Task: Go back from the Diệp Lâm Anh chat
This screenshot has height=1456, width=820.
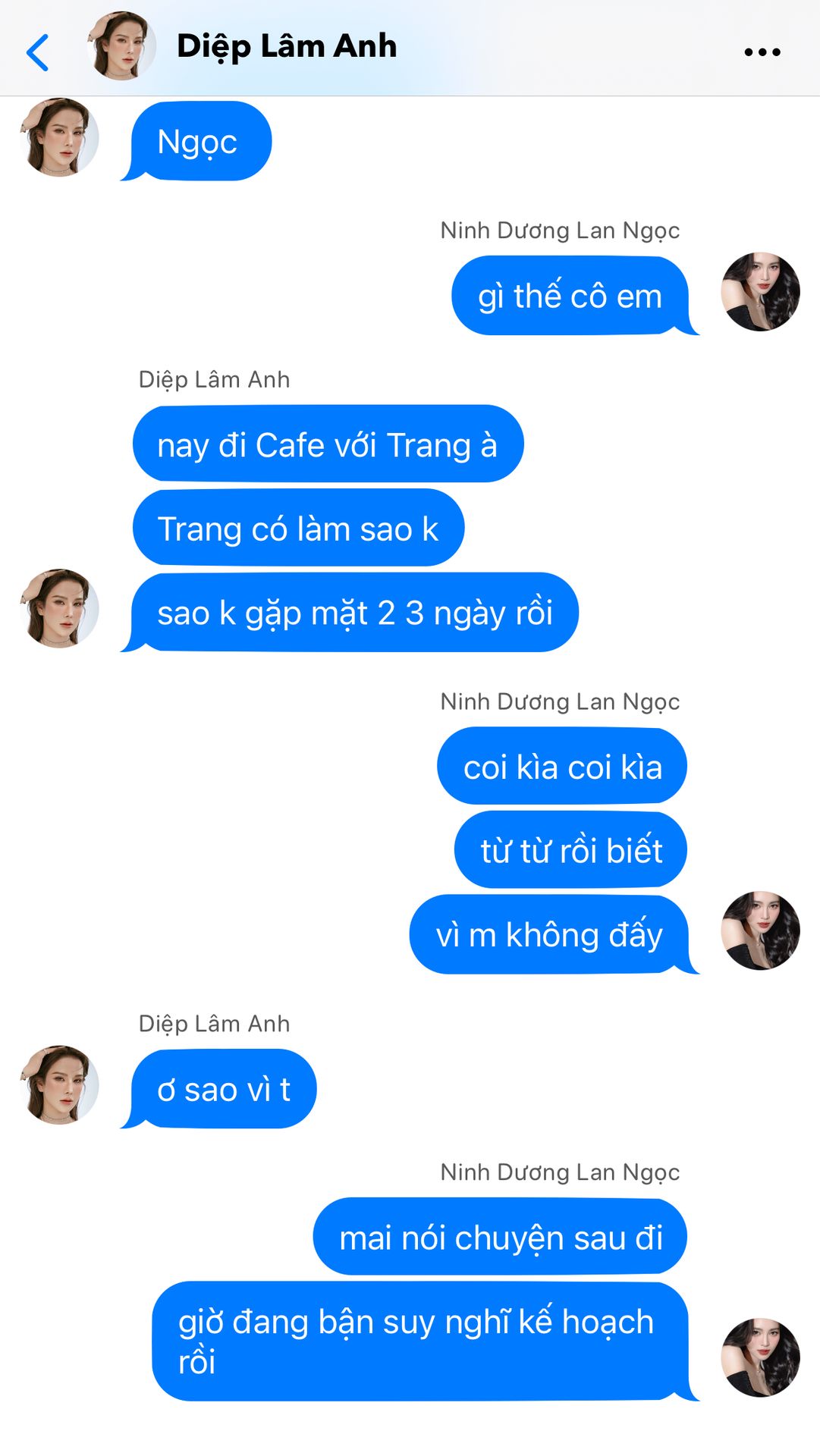Action: (x=37, y=52)
